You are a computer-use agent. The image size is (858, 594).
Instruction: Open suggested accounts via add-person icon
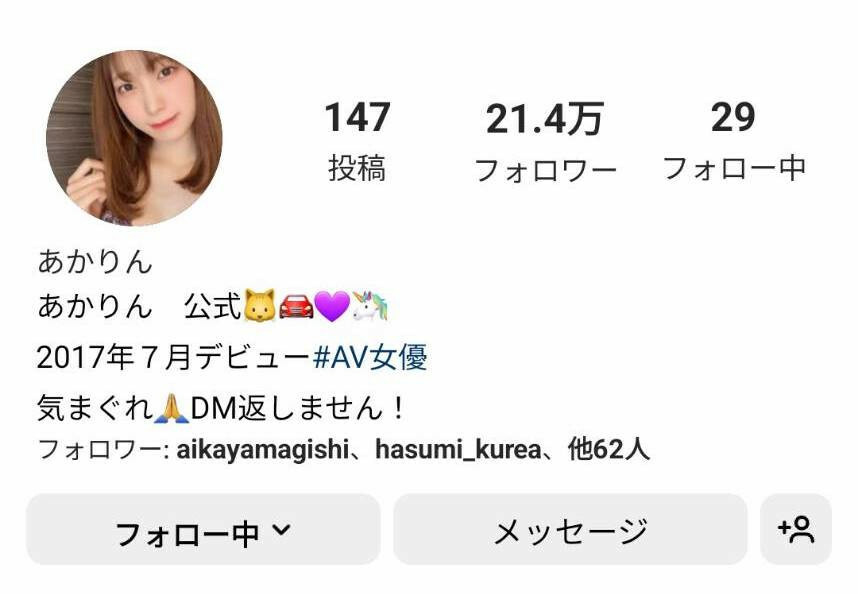(x=796, y=530)
